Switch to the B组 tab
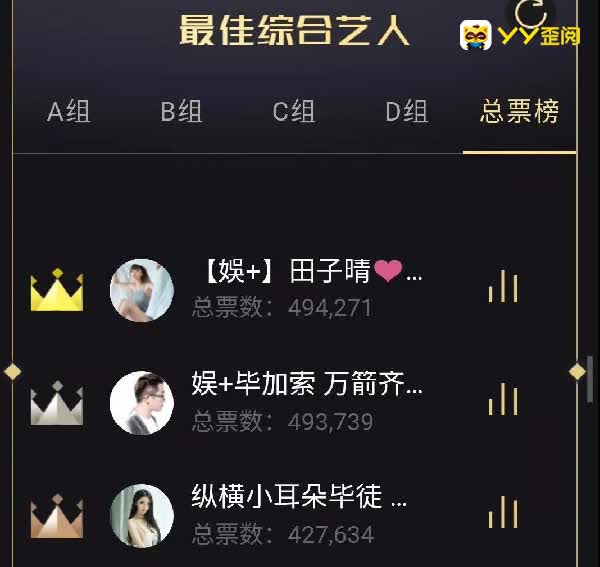This screenshot has width=600, height=567. tap(182, 112)
